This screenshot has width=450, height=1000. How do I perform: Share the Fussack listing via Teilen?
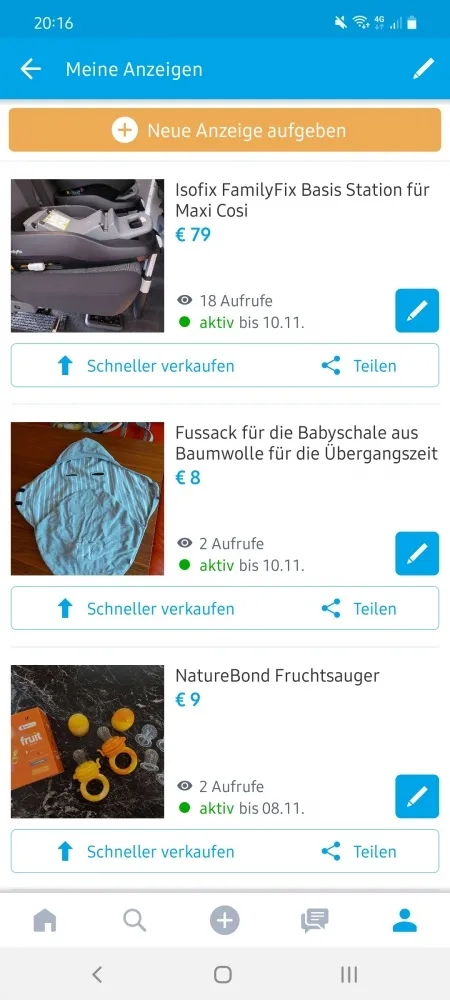pos(359,609)
